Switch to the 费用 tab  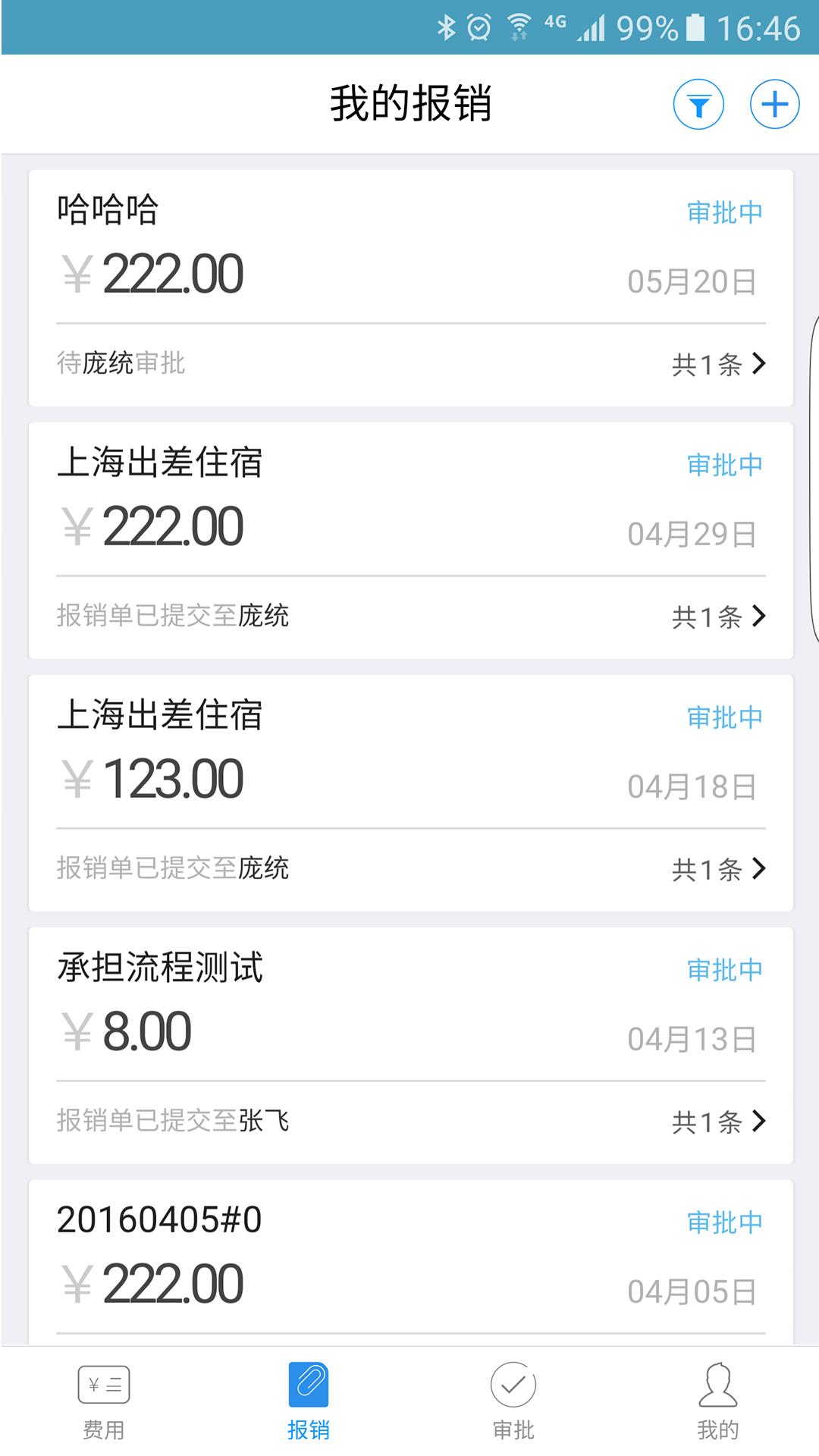104,1402
